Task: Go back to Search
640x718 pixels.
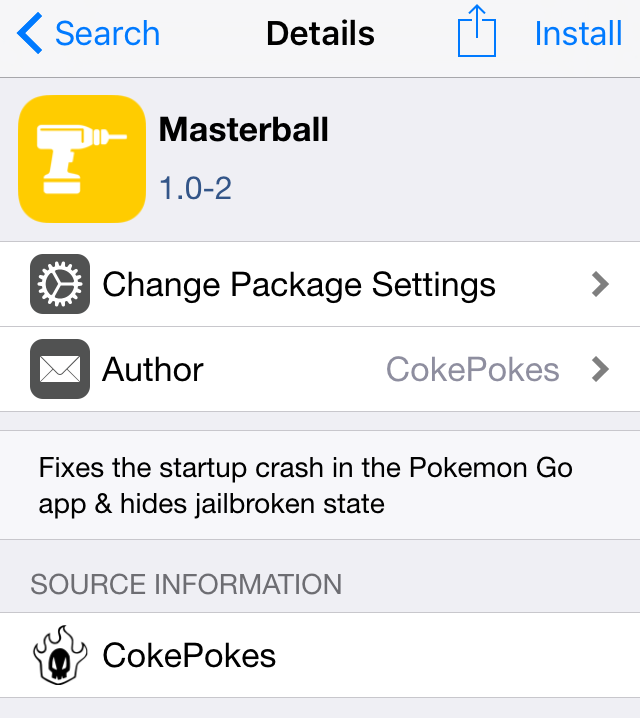Action: click(x=88, y=34)
